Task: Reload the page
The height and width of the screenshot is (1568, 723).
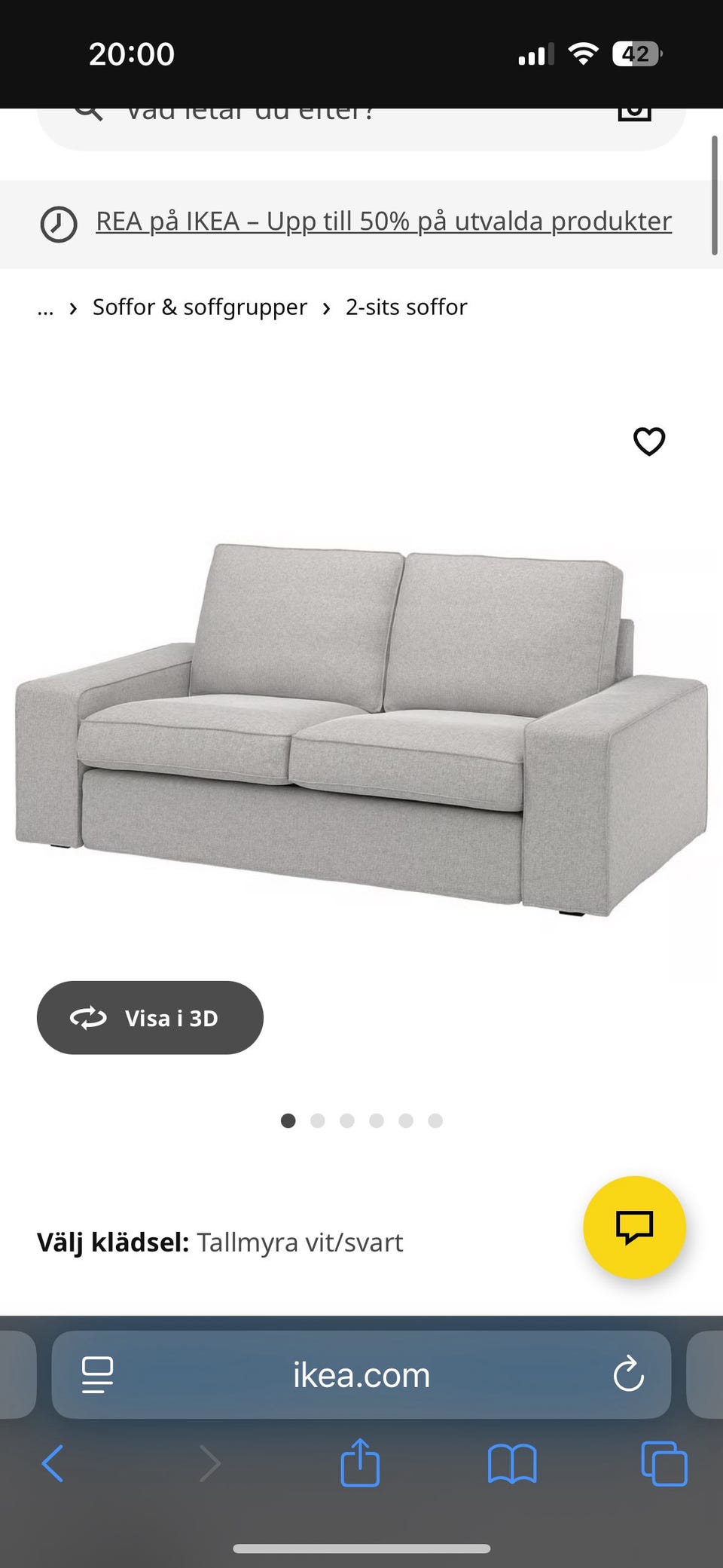Action: click(628, 1375)
